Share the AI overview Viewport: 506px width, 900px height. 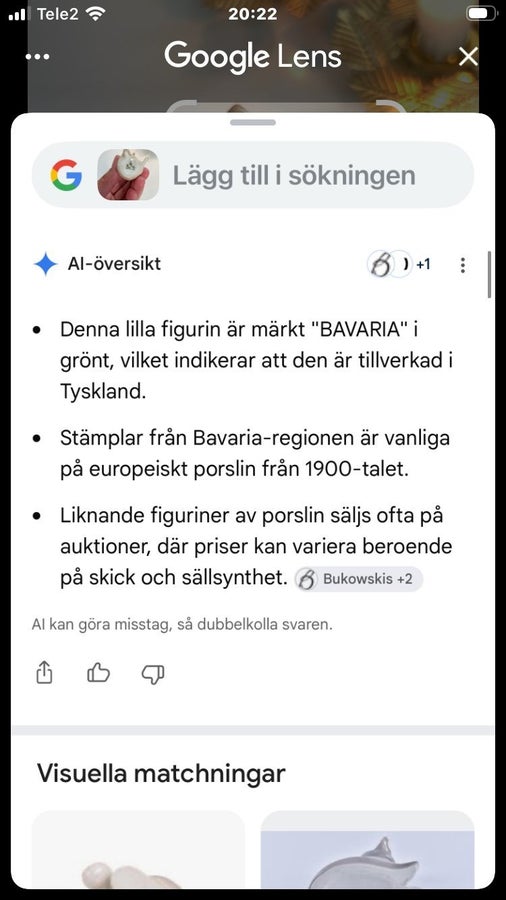[44, 672]
